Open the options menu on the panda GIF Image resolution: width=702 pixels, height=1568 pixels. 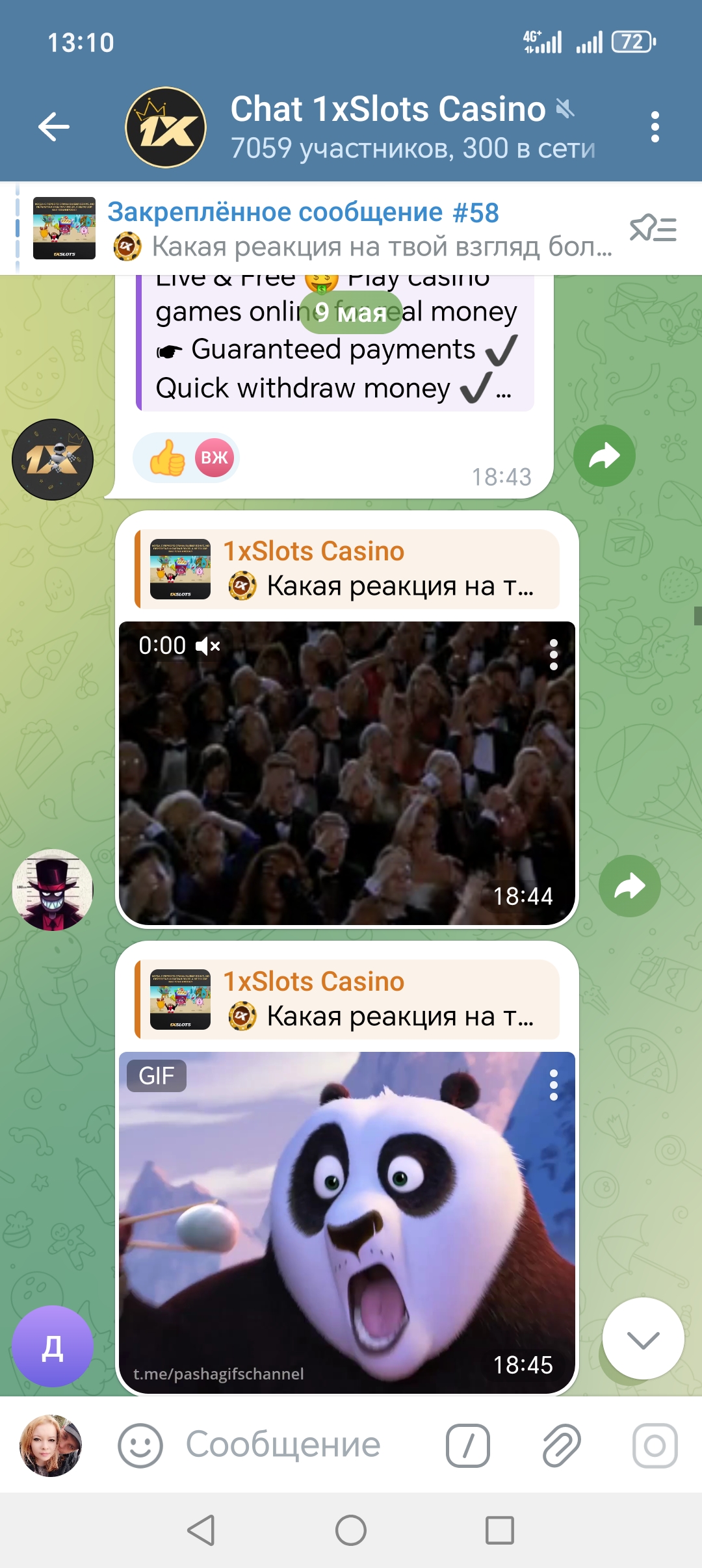tap(553, 1085)
